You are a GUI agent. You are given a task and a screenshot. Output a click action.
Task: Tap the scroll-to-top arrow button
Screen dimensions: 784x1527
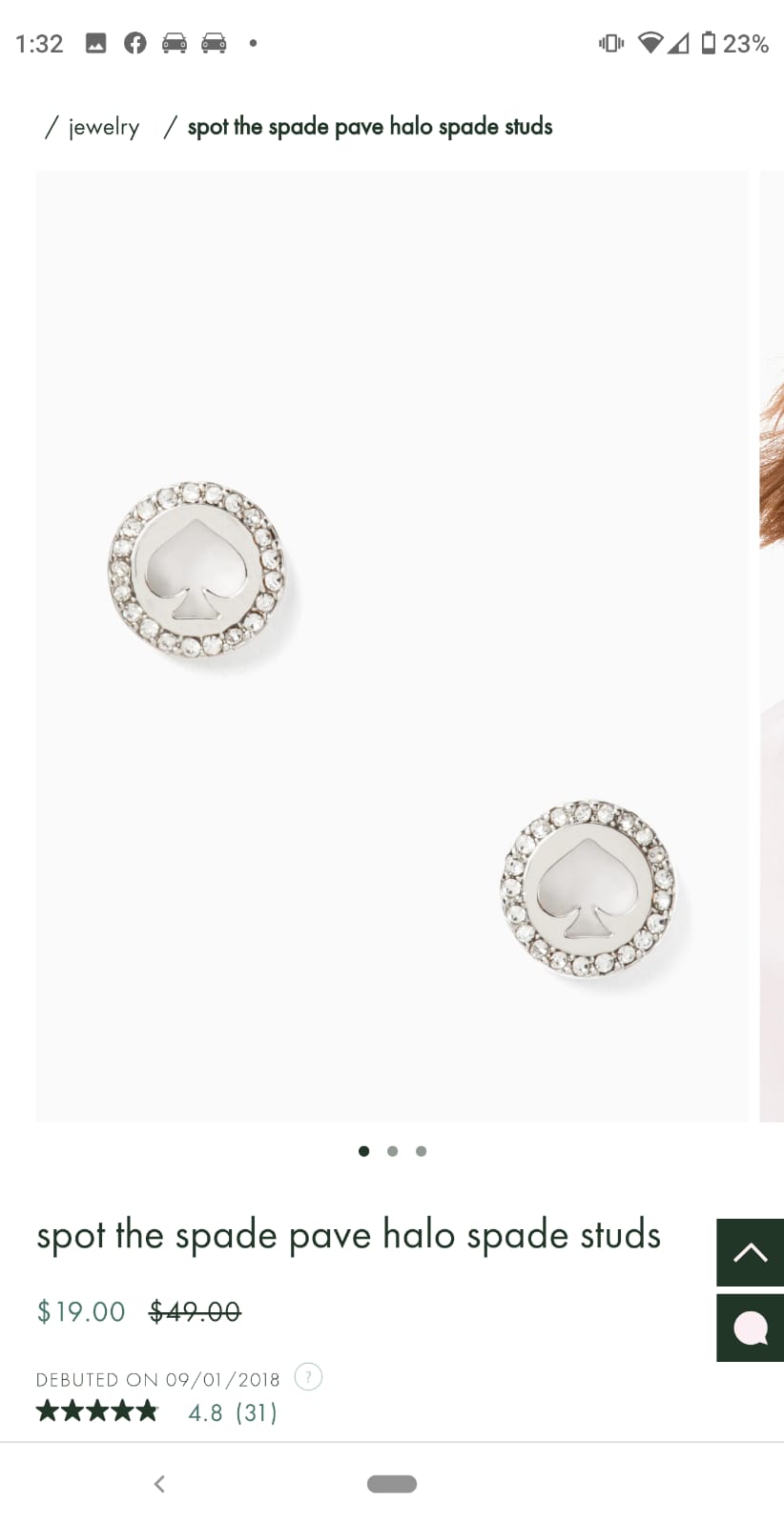click(x=750, y=1252)
